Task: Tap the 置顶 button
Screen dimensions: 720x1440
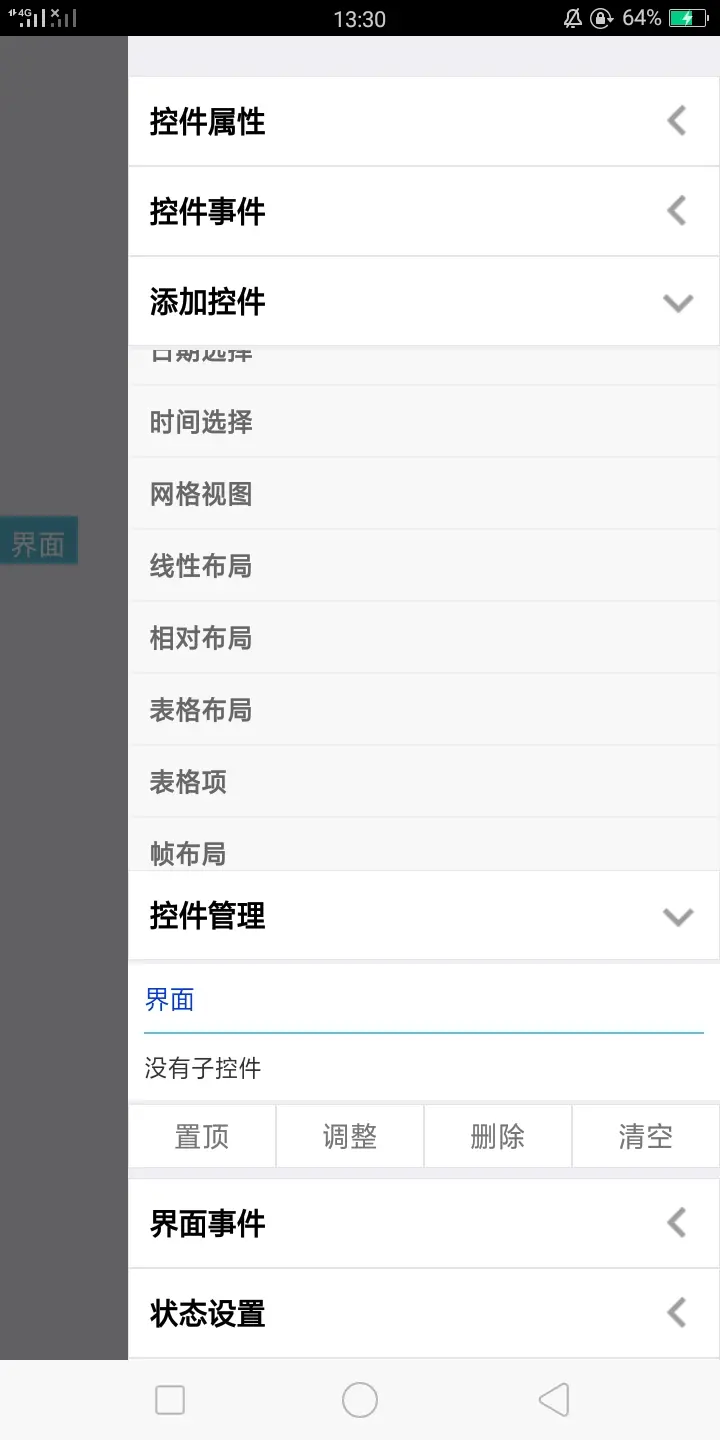Action: pos(202,1137)
